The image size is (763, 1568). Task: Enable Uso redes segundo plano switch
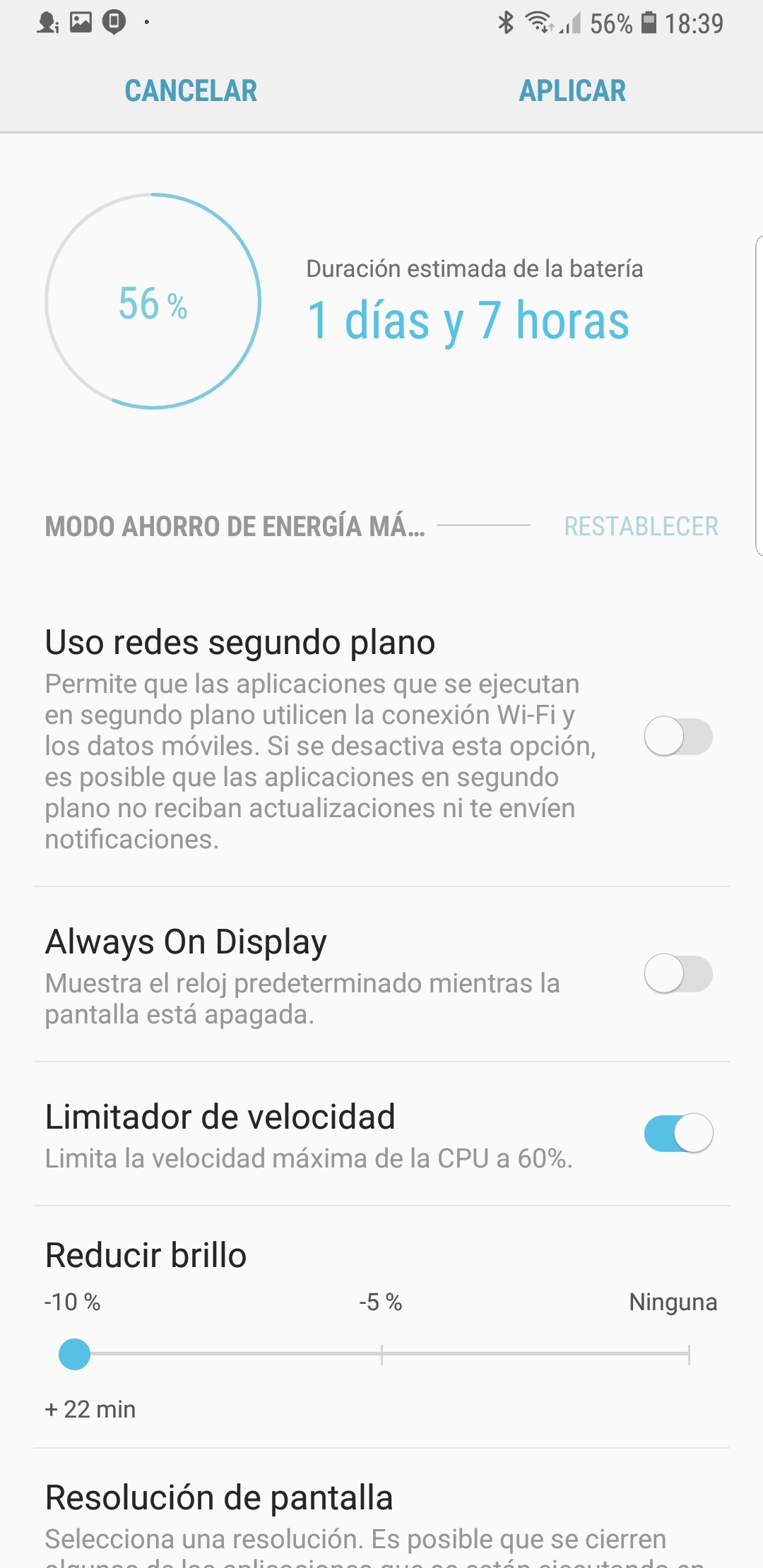pos(678,737)
